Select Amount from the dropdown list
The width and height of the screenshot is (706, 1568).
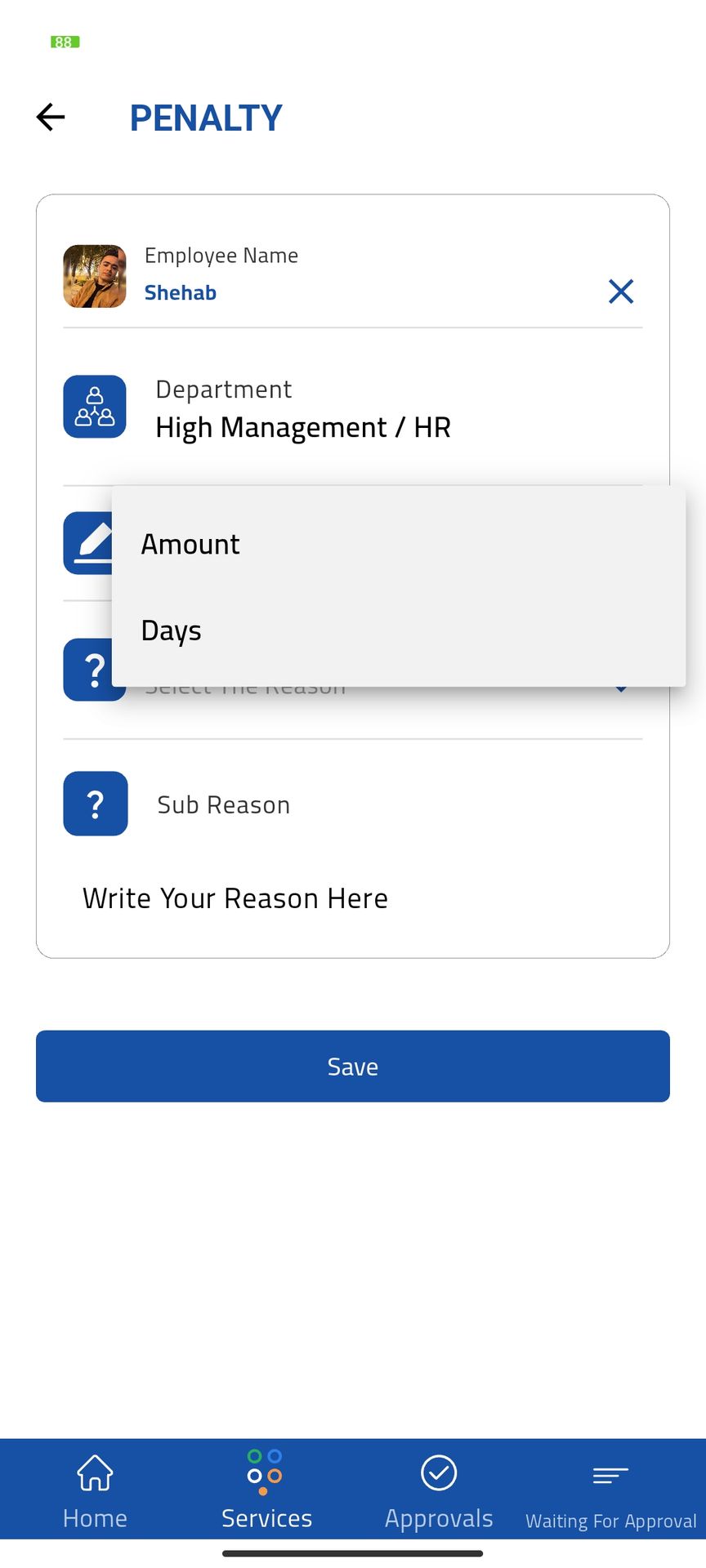(190, 545)
